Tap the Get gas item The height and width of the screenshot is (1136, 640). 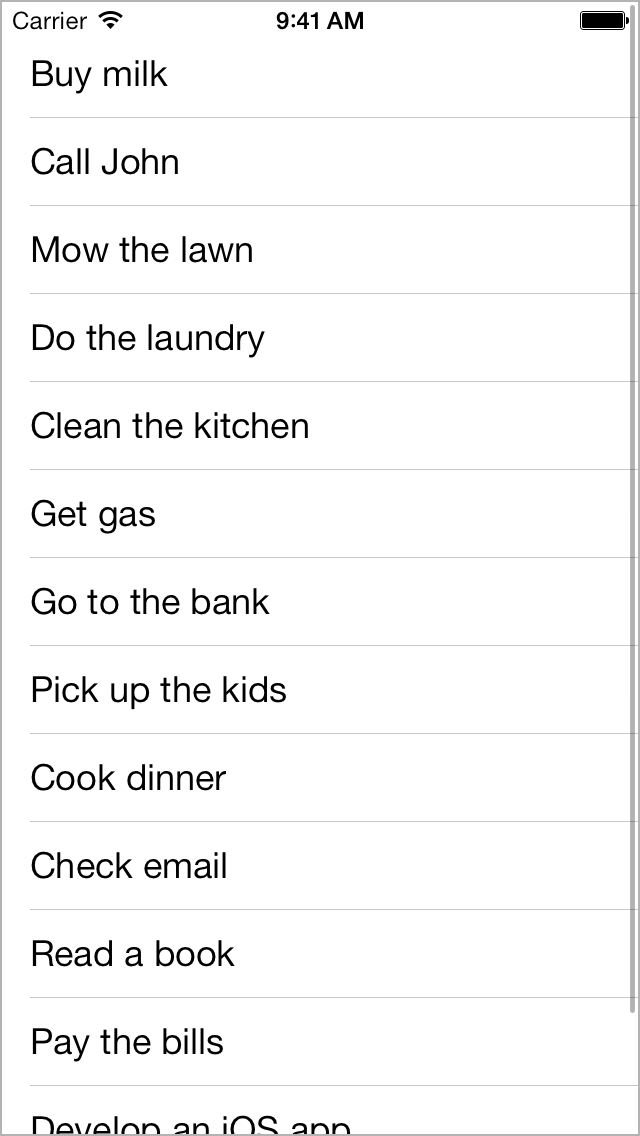[x=320, y=514]
